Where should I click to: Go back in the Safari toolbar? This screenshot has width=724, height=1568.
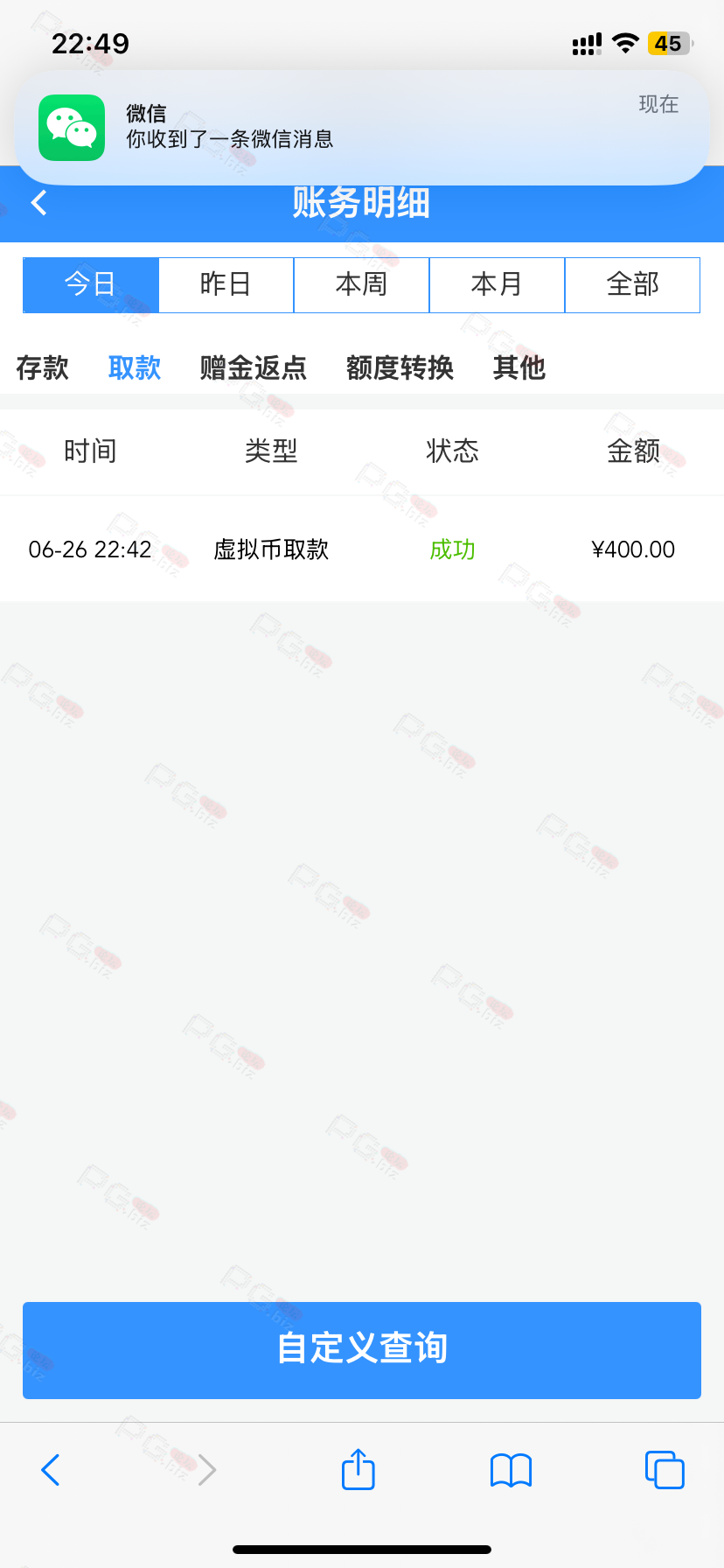51,1470
